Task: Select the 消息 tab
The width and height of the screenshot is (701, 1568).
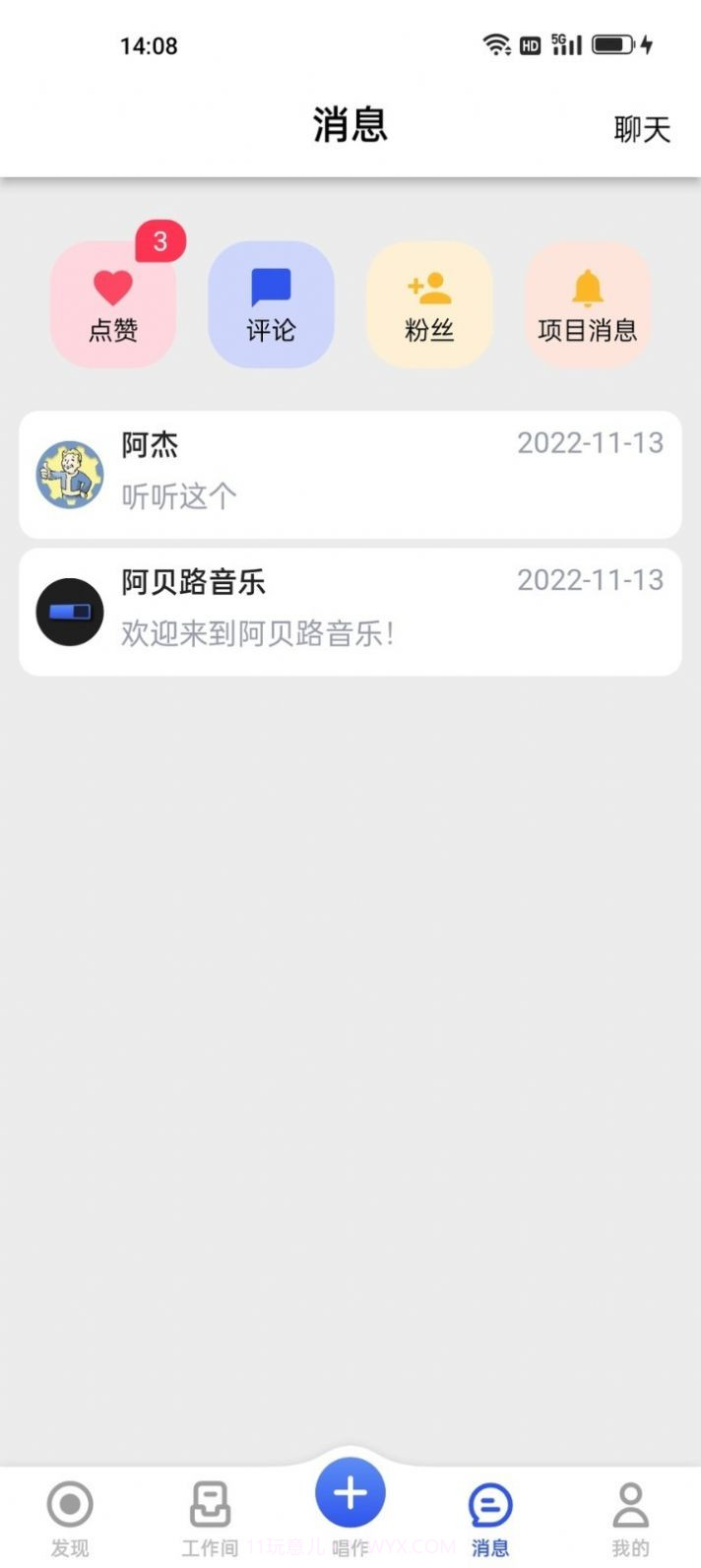Action: (x=490, y=1517)
